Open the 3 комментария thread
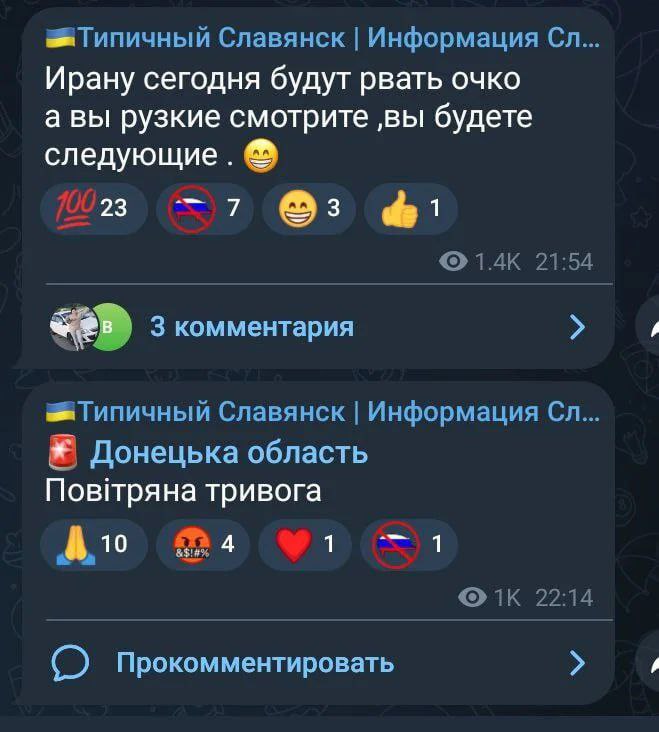The width and height of the screenshot is (659, 732). click(250, 327)
